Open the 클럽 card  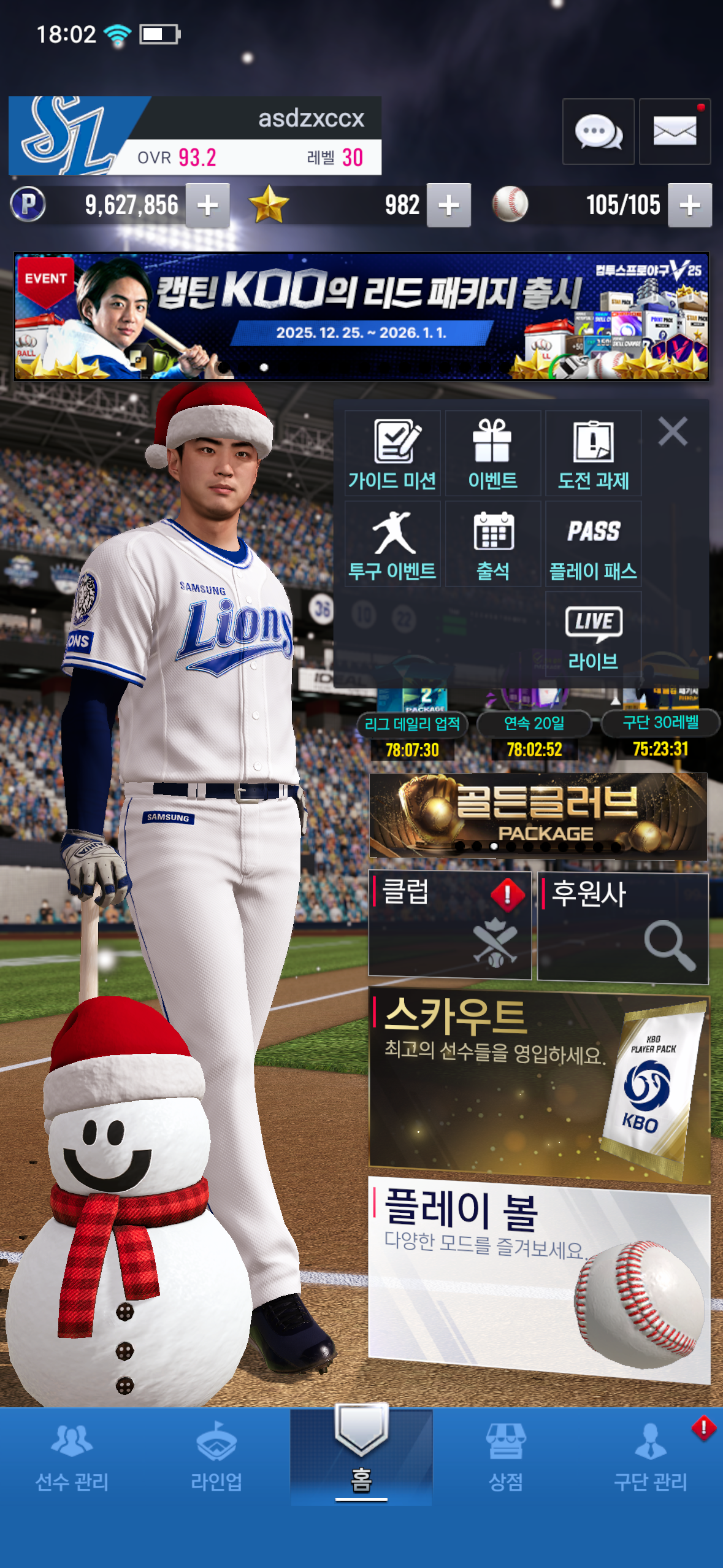(x=449, y=924)
